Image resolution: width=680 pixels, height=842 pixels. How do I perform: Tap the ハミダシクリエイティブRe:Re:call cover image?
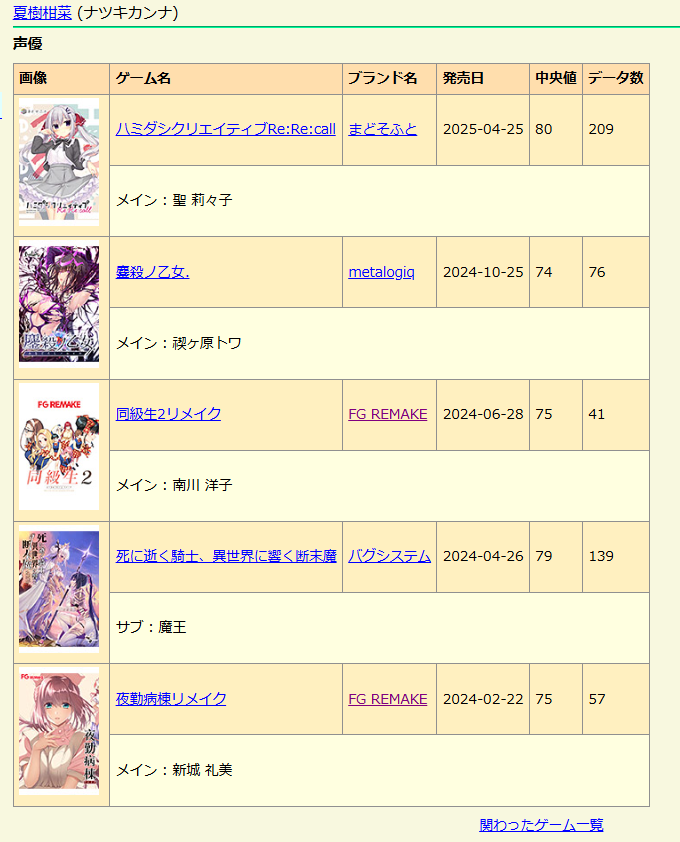59,163
